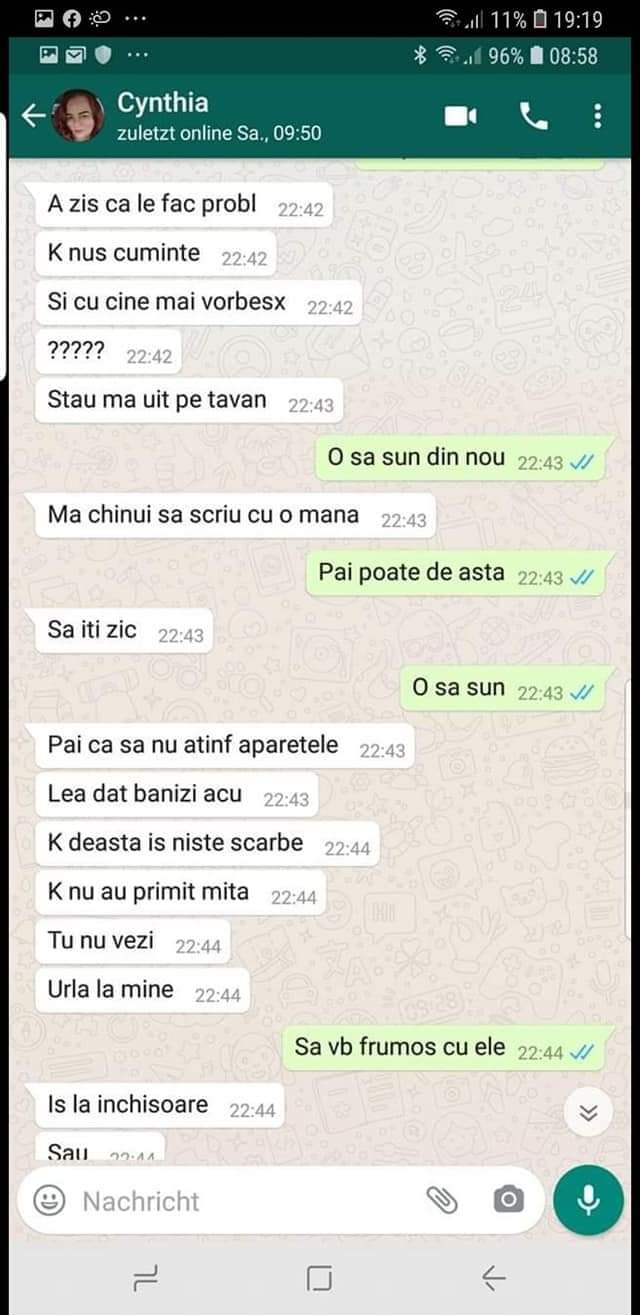This screenshot has width=640, height=1315.
Task: Start a voice call with Cynthia
Action: (534, 117)
